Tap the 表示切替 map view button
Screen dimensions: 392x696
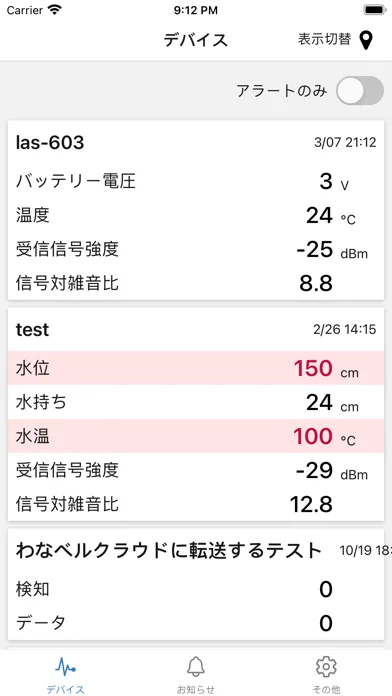(x=335, y=40)
